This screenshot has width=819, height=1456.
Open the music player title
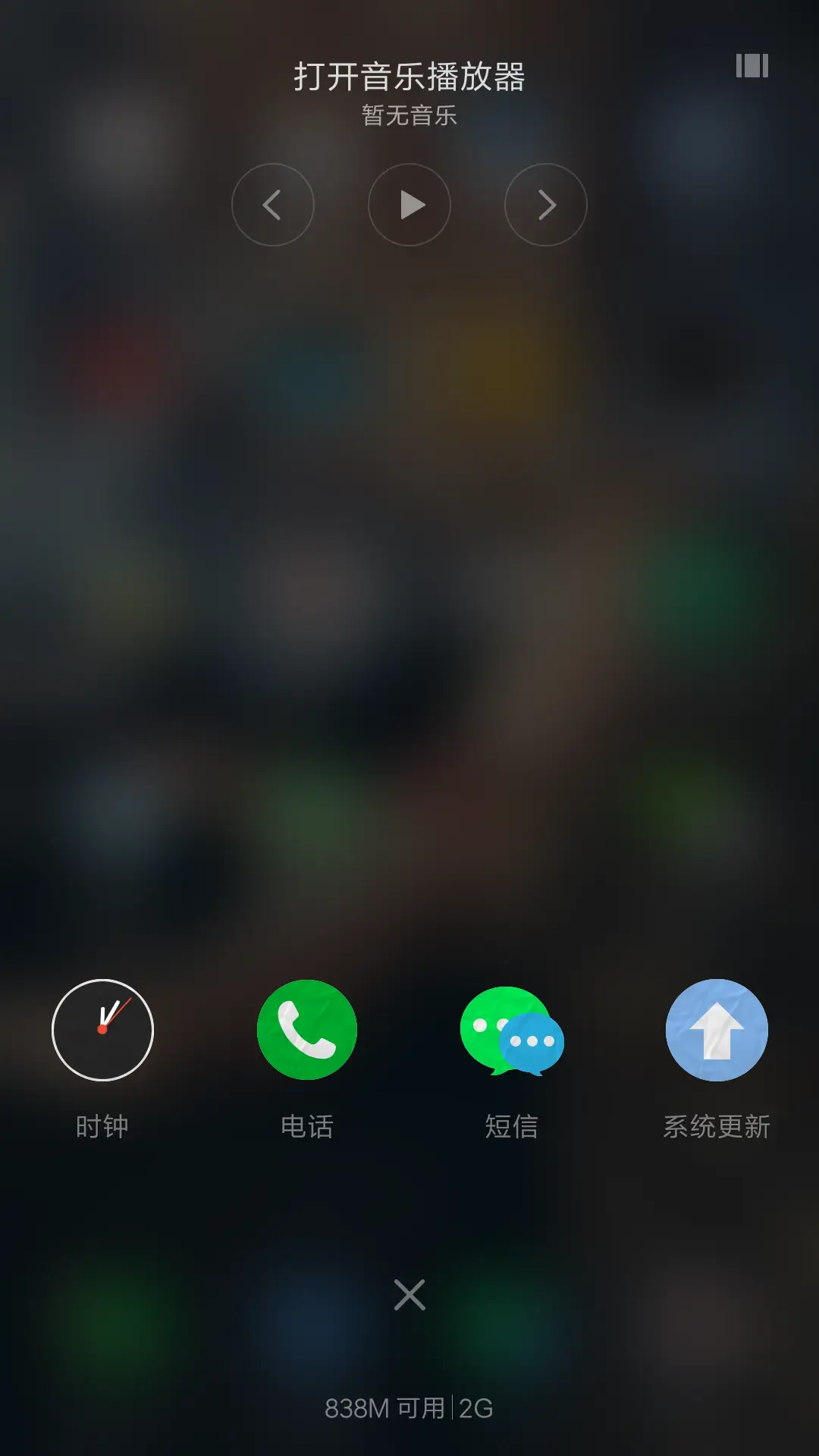(409, 77)
